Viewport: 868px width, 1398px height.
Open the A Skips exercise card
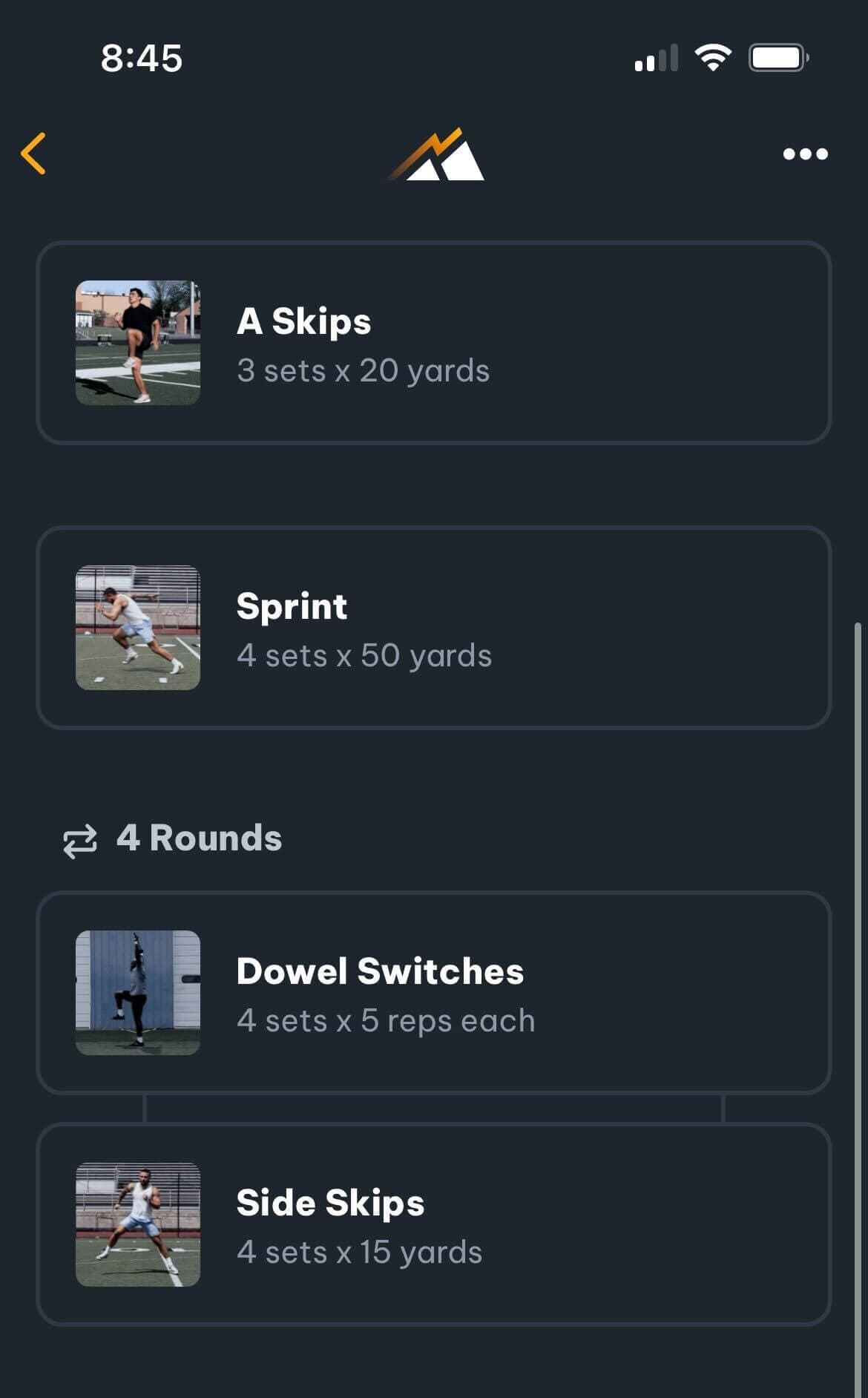pos(434,343)
